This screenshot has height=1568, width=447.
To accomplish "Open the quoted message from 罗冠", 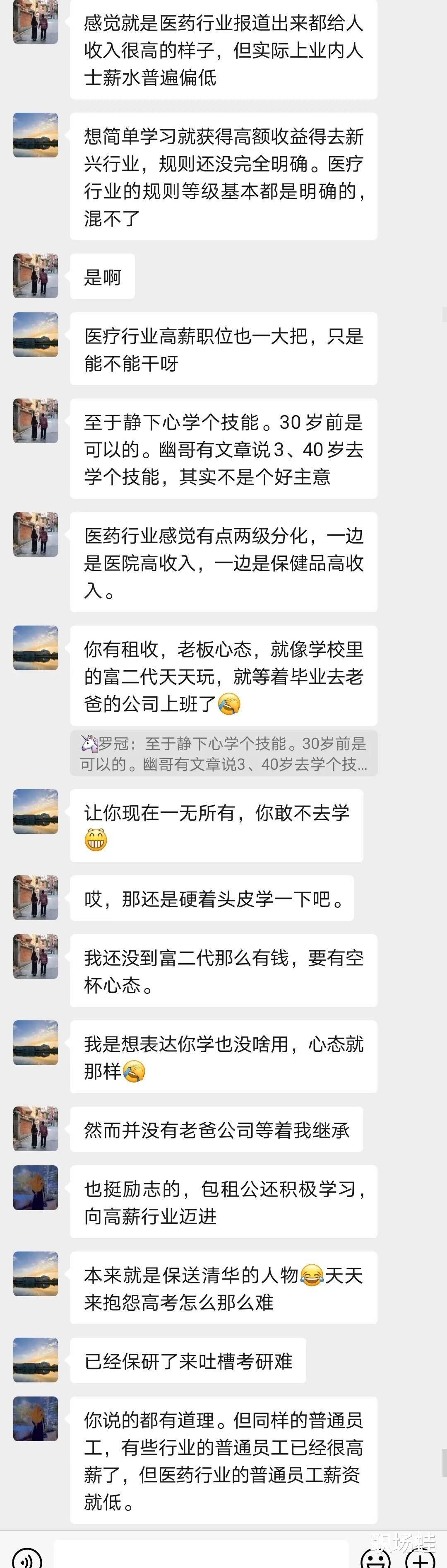I will click(224, 754).
